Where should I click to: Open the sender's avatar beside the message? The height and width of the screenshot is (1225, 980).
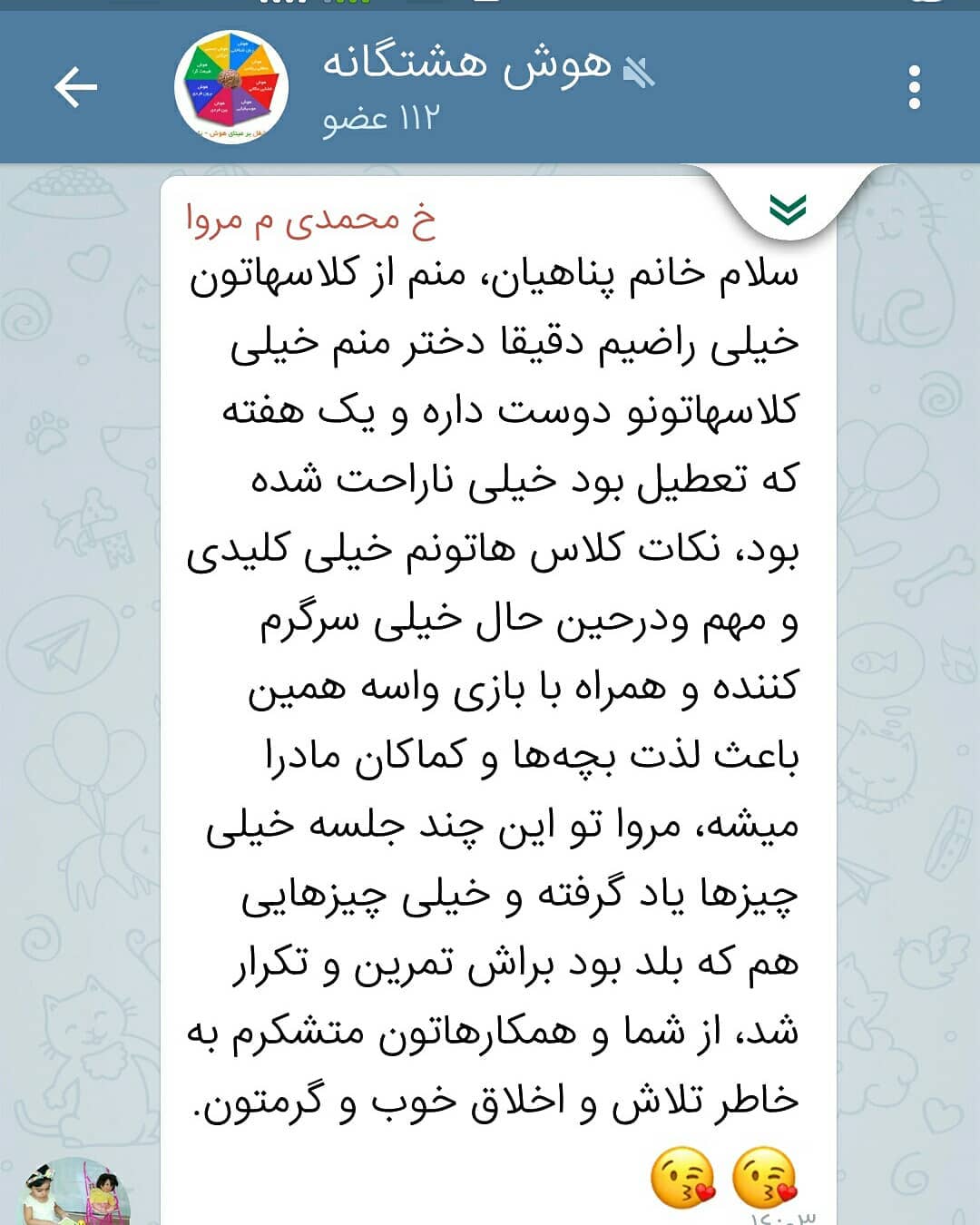[x=77, y=1193]
